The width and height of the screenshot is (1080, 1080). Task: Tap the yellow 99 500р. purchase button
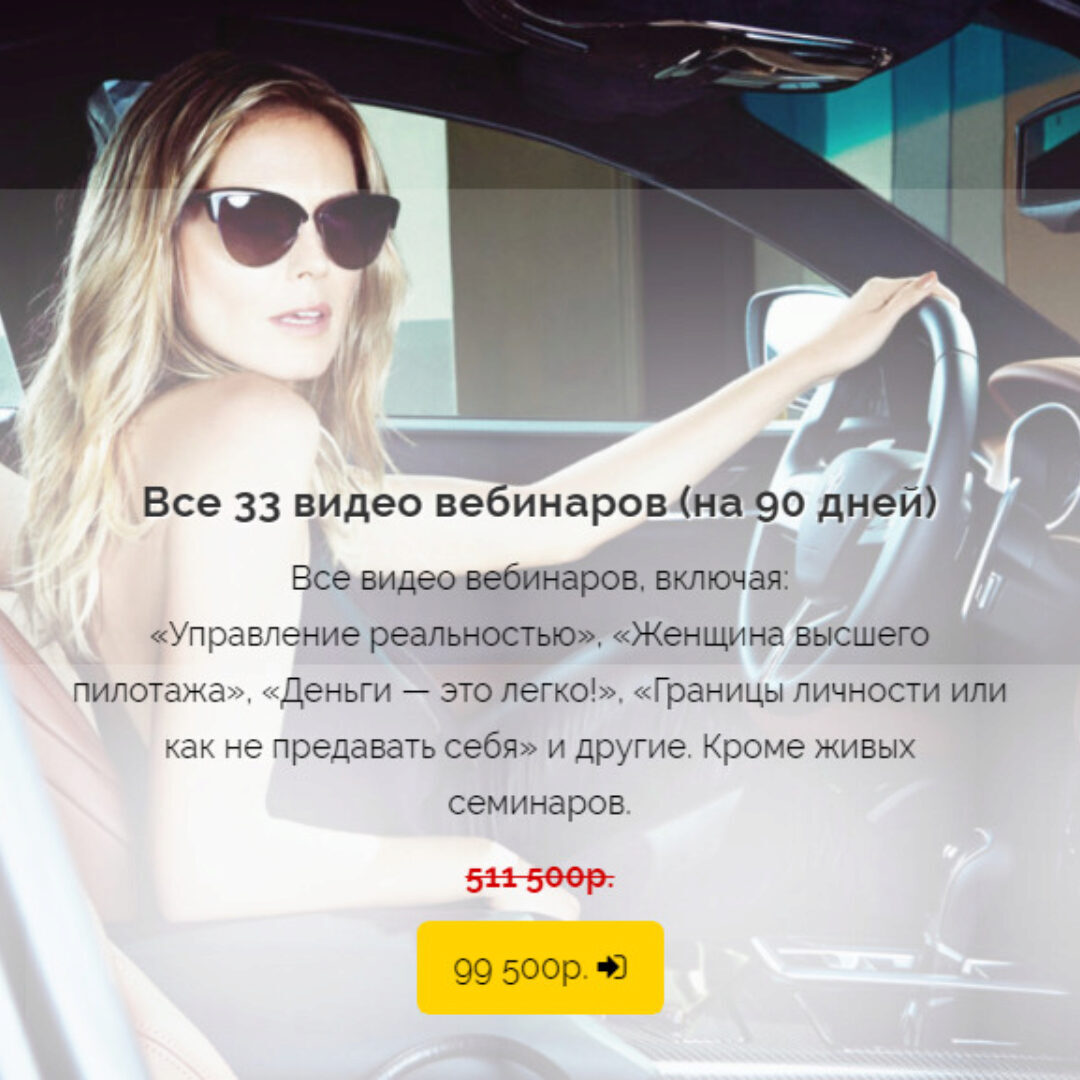(540, 967)
